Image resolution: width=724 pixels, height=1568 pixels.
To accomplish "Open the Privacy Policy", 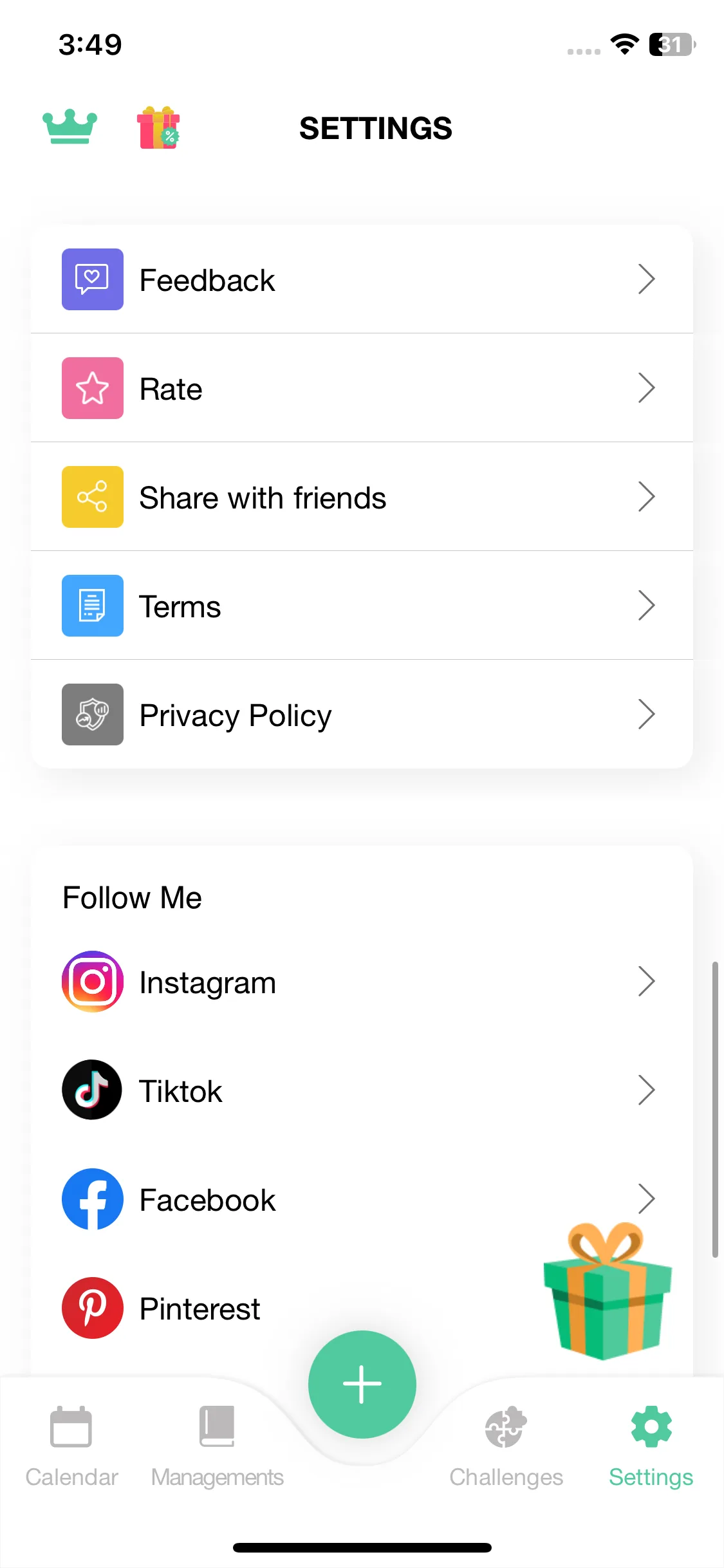I will pos(361,714).
